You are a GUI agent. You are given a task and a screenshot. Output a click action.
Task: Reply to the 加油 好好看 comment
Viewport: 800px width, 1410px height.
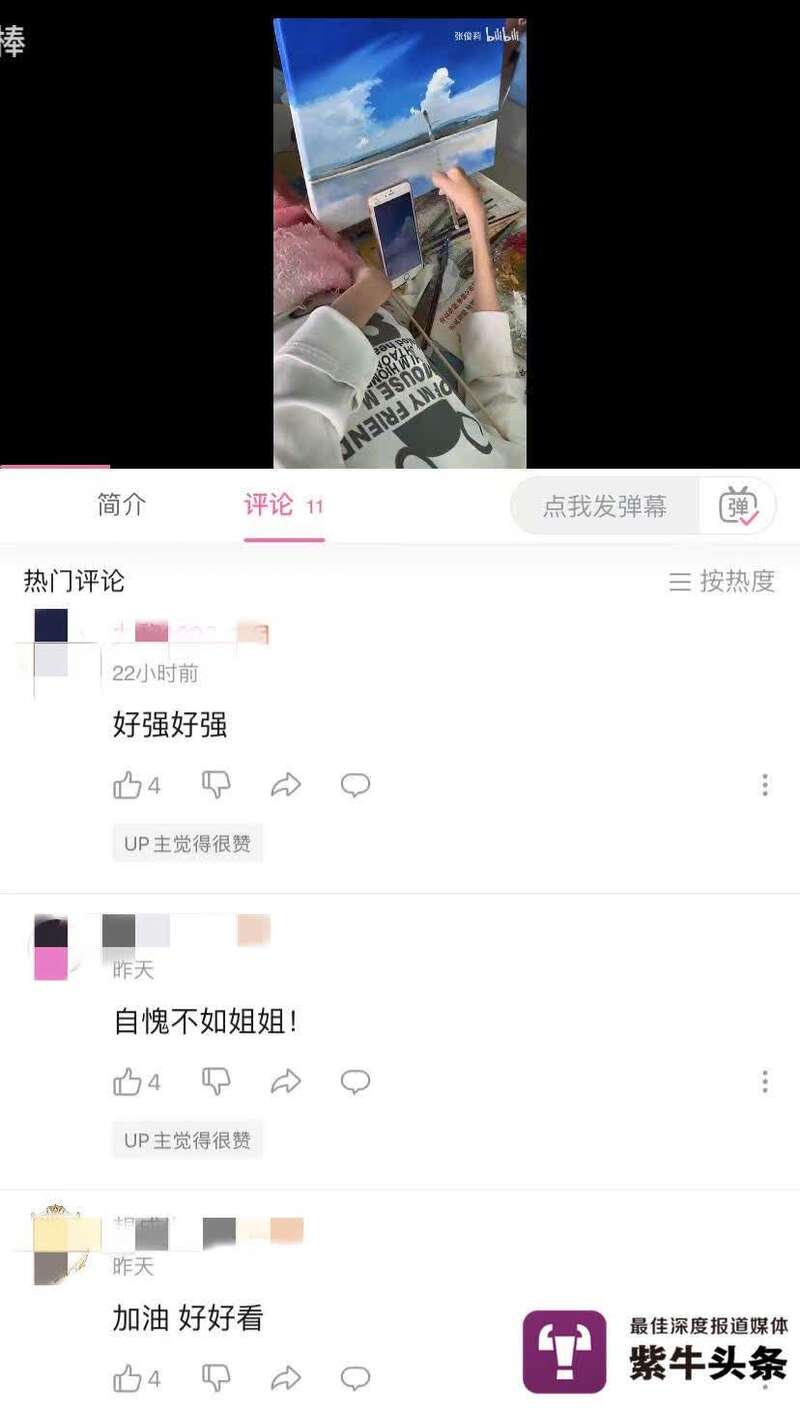click(x=355, y=1379)
